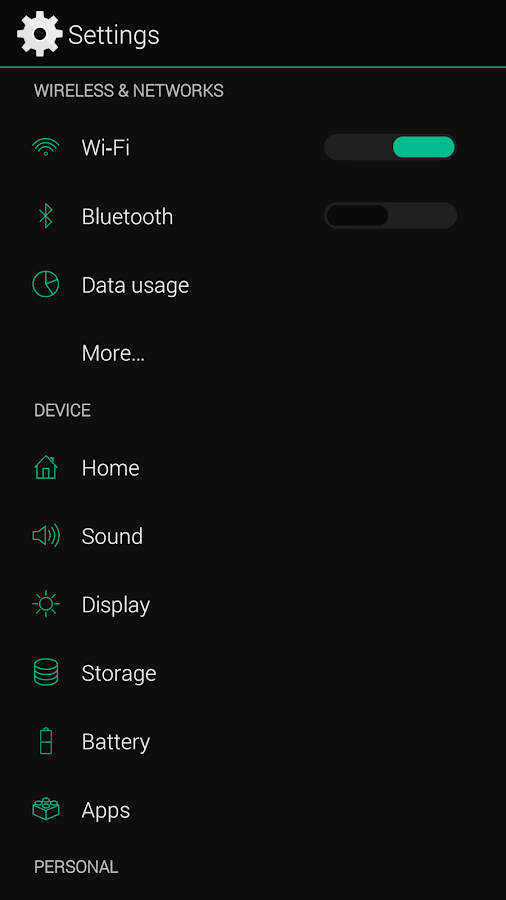Image resolution: width=506 pixels, height=900 pixels.
Task: Tap More… under Wireless & Networks
Action: click(253, 353)
